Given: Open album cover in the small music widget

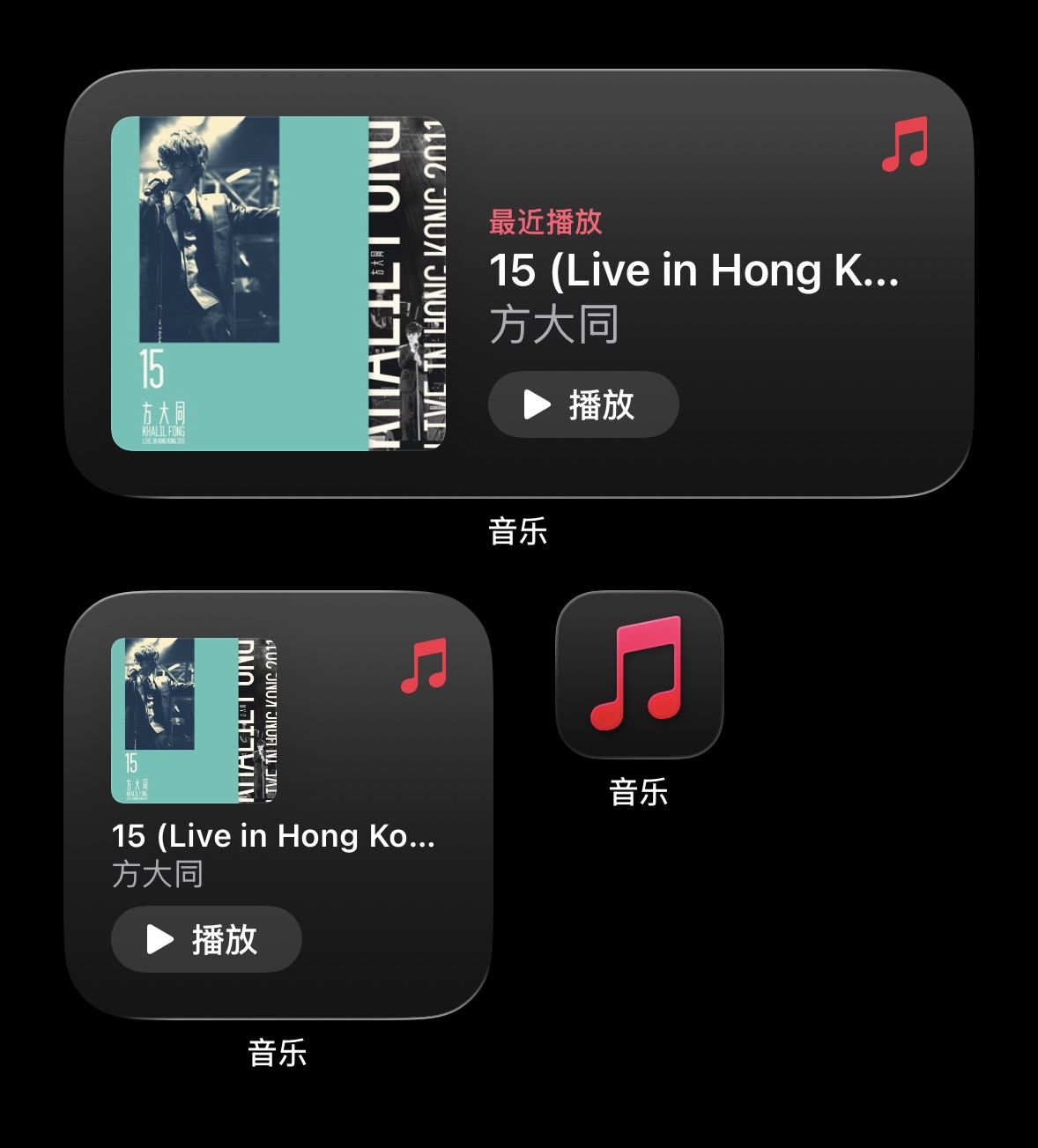Looking at the screenshot, I should pos(194,720).
